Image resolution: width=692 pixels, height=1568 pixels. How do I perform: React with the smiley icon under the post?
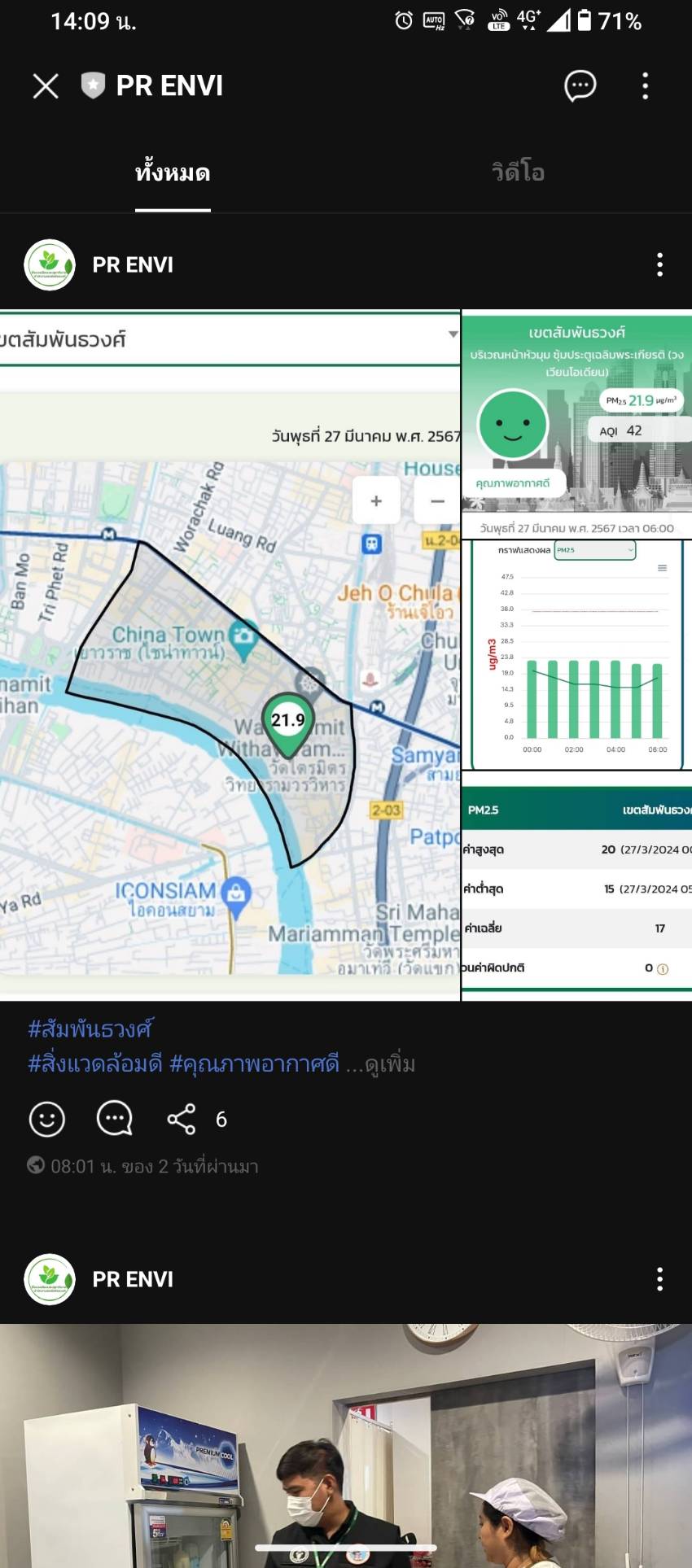(47, 1120)
